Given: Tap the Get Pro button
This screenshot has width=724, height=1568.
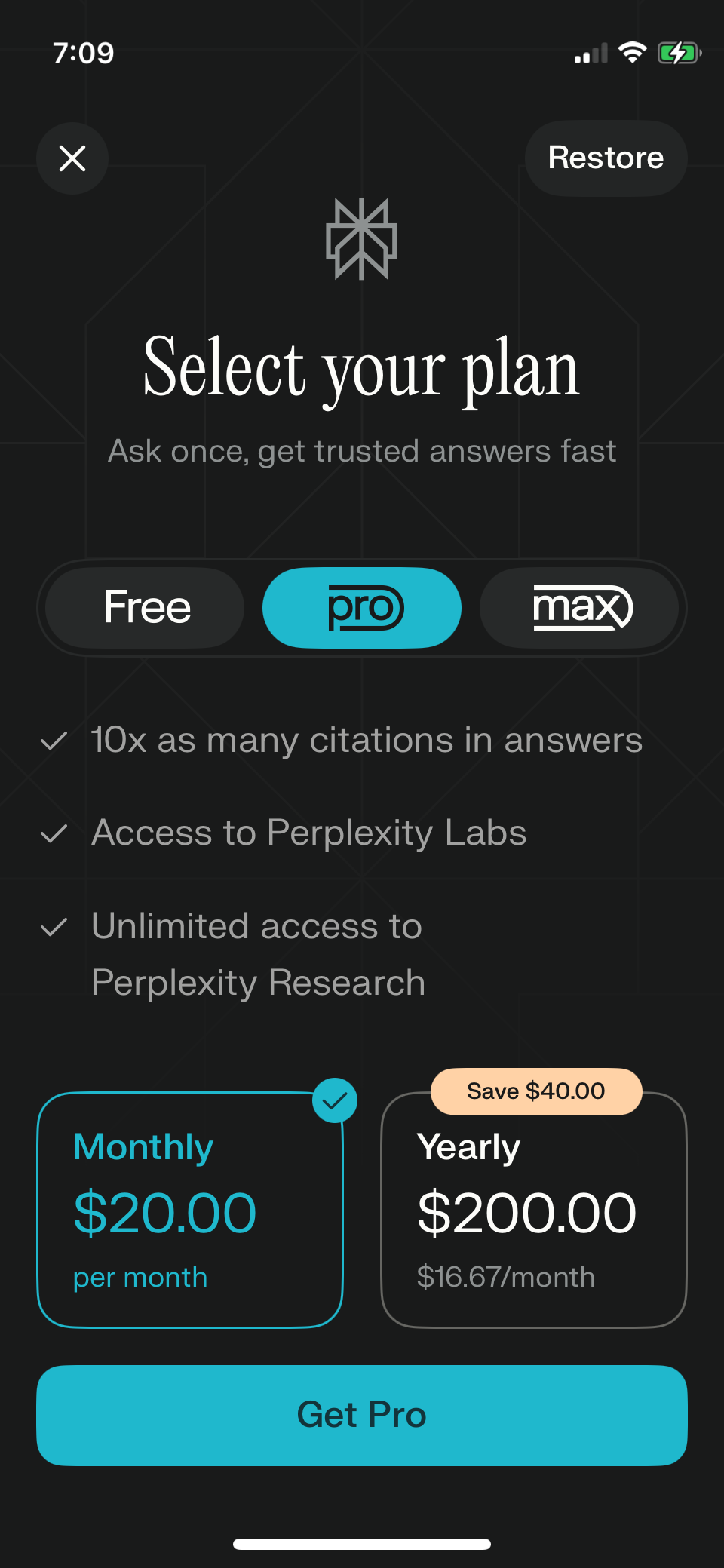Looking at the screenshot, I should click(362, 1415).
